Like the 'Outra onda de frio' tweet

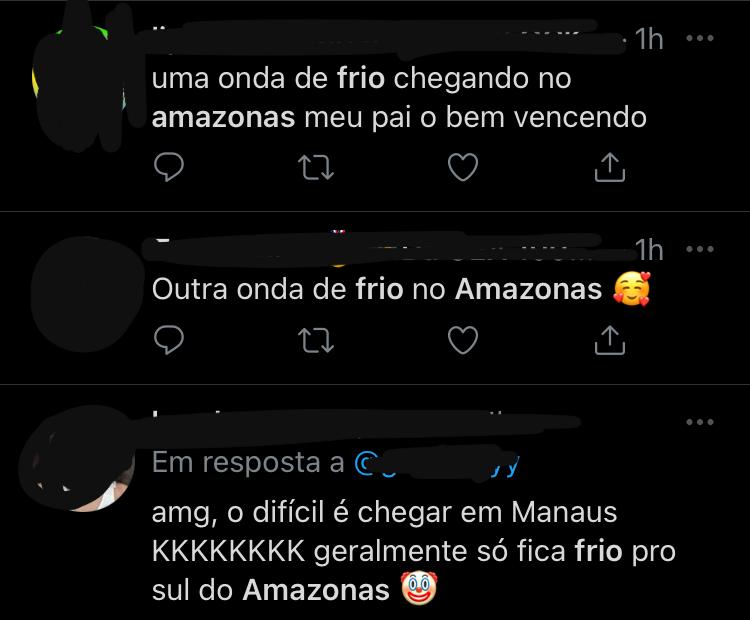461,341
